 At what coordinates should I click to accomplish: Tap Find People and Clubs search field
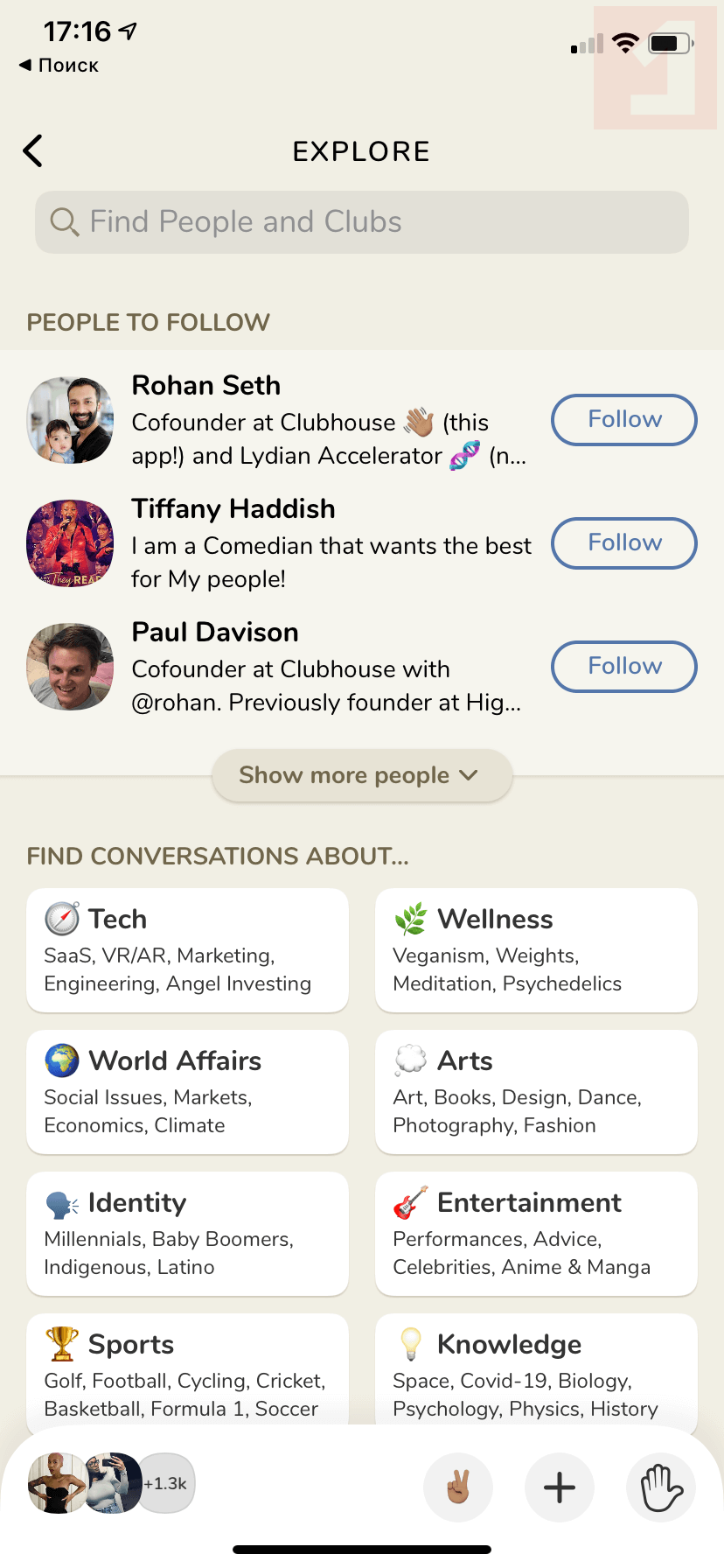361,222
